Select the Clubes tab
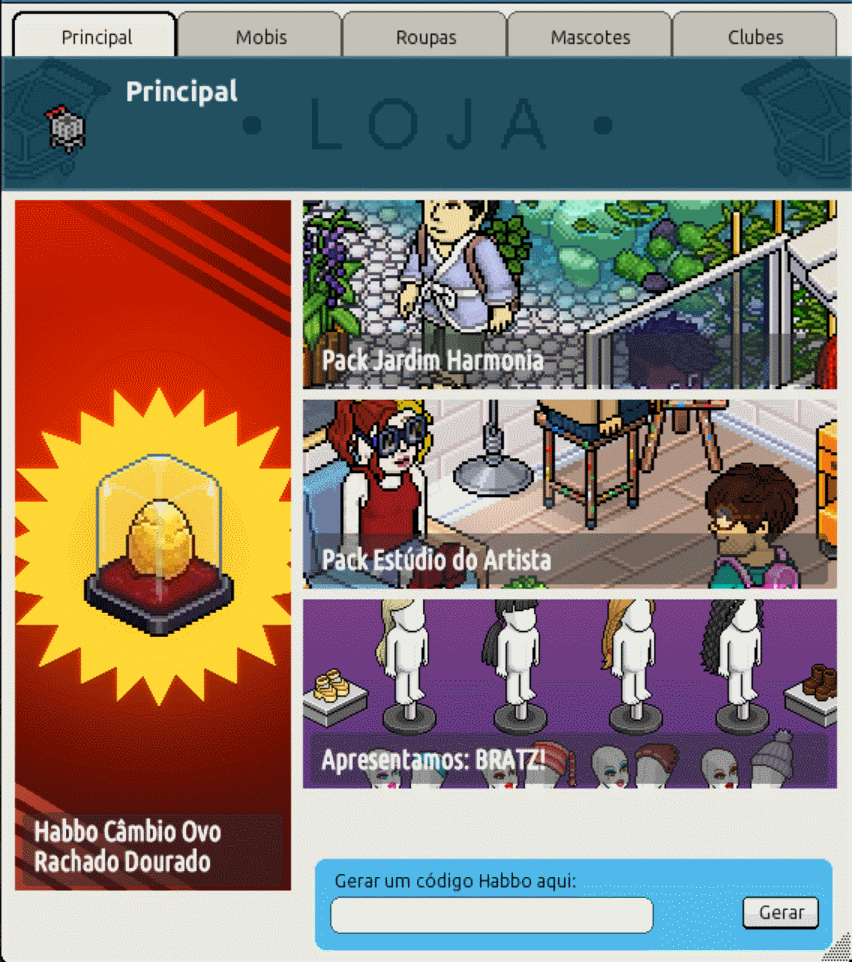The image size is (852, 962). click(755, 37)
